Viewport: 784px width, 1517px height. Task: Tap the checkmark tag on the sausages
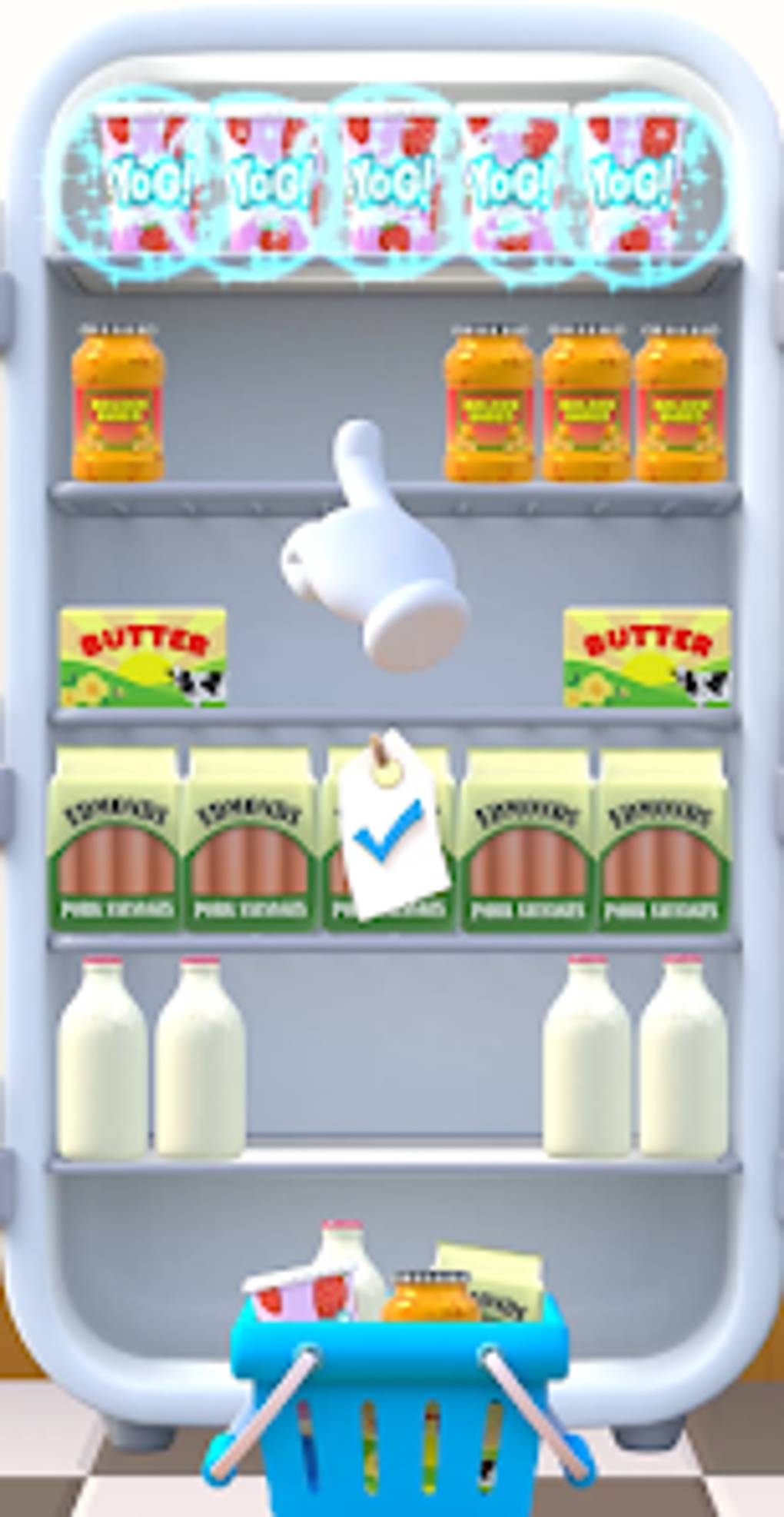point(394,825)
